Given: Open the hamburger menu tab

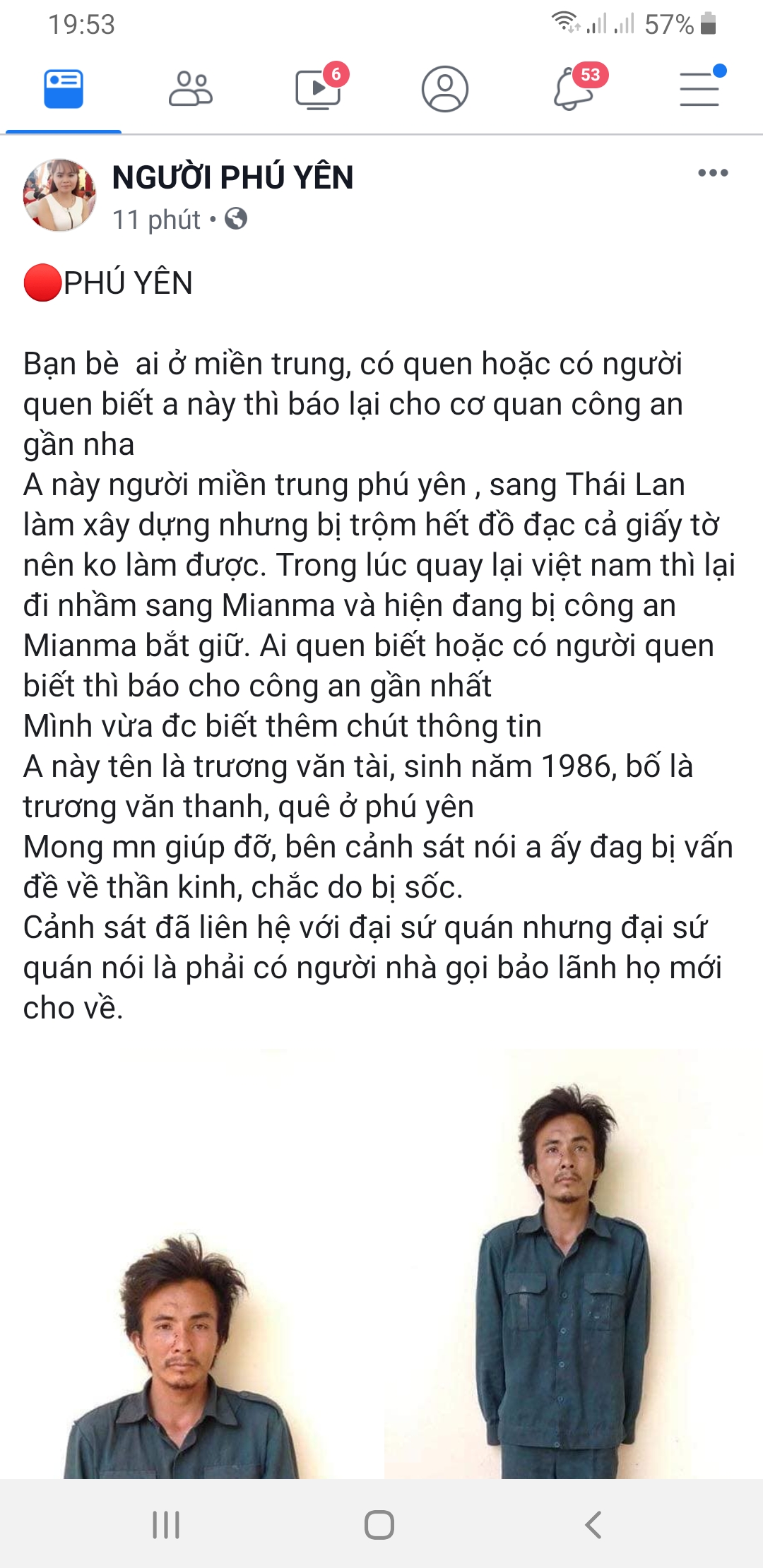Looking at the screenshot, I should click(699, 90).
